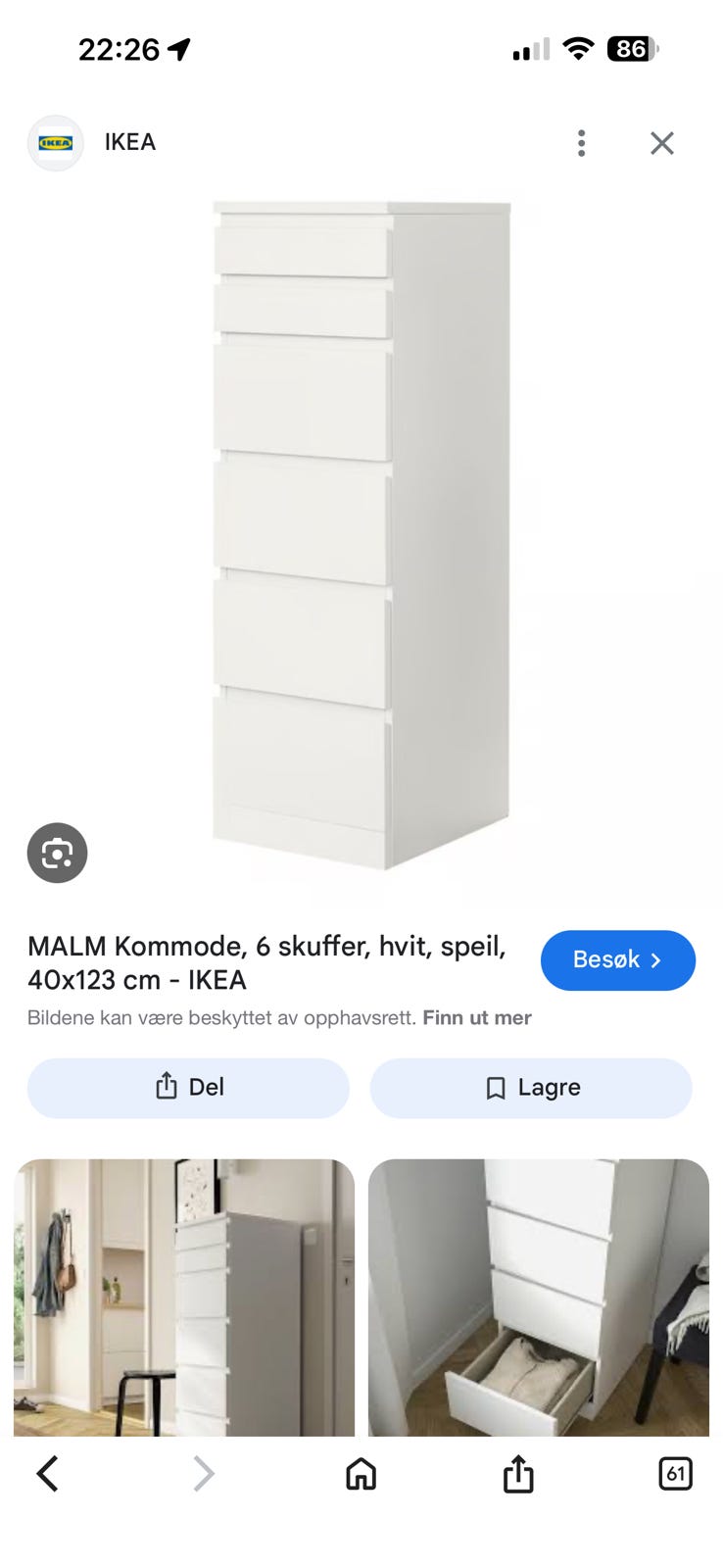
Task: Open related image of dresser in hallway
Action: [184, 1297]
